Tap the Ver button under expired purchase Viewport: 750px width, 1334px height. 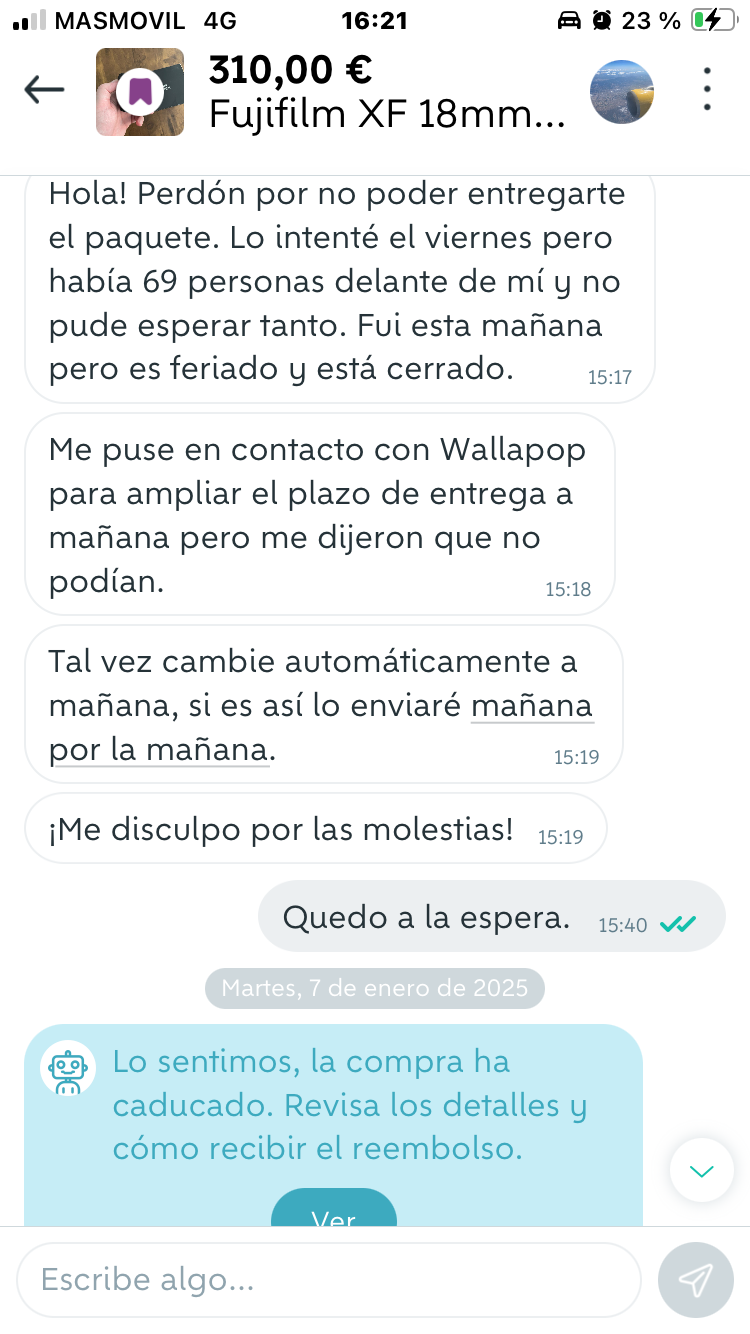(334, 1212)
